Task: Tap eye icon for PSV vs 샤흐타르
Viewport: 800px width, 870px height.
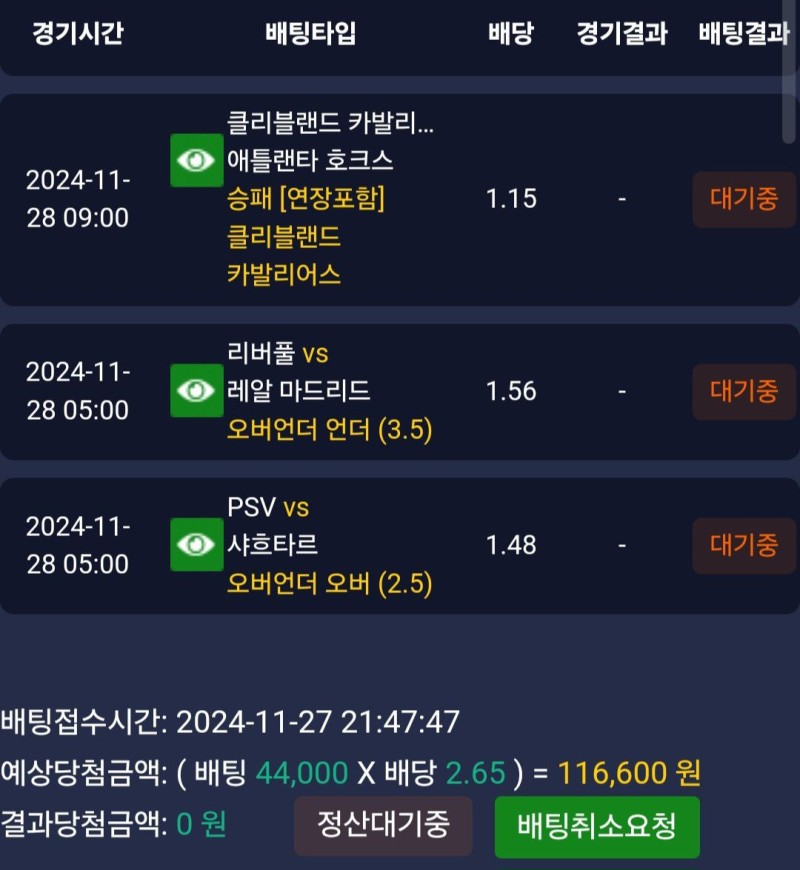Action: (x=196, y=545)
